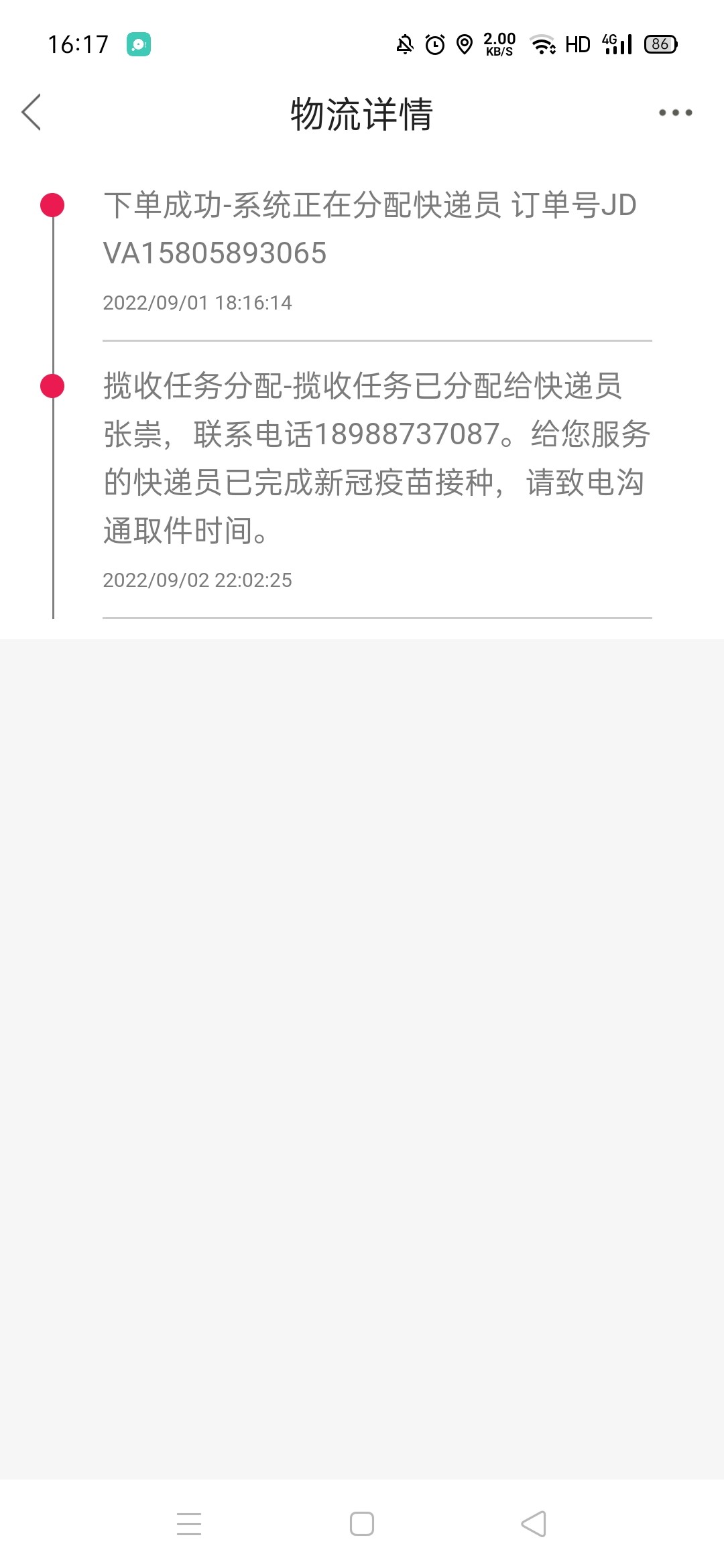Image resolution: width=724 pixels, height=1568 pixels.
Task: Open the system recent apps menu
Action: (x=189, y=1523)
